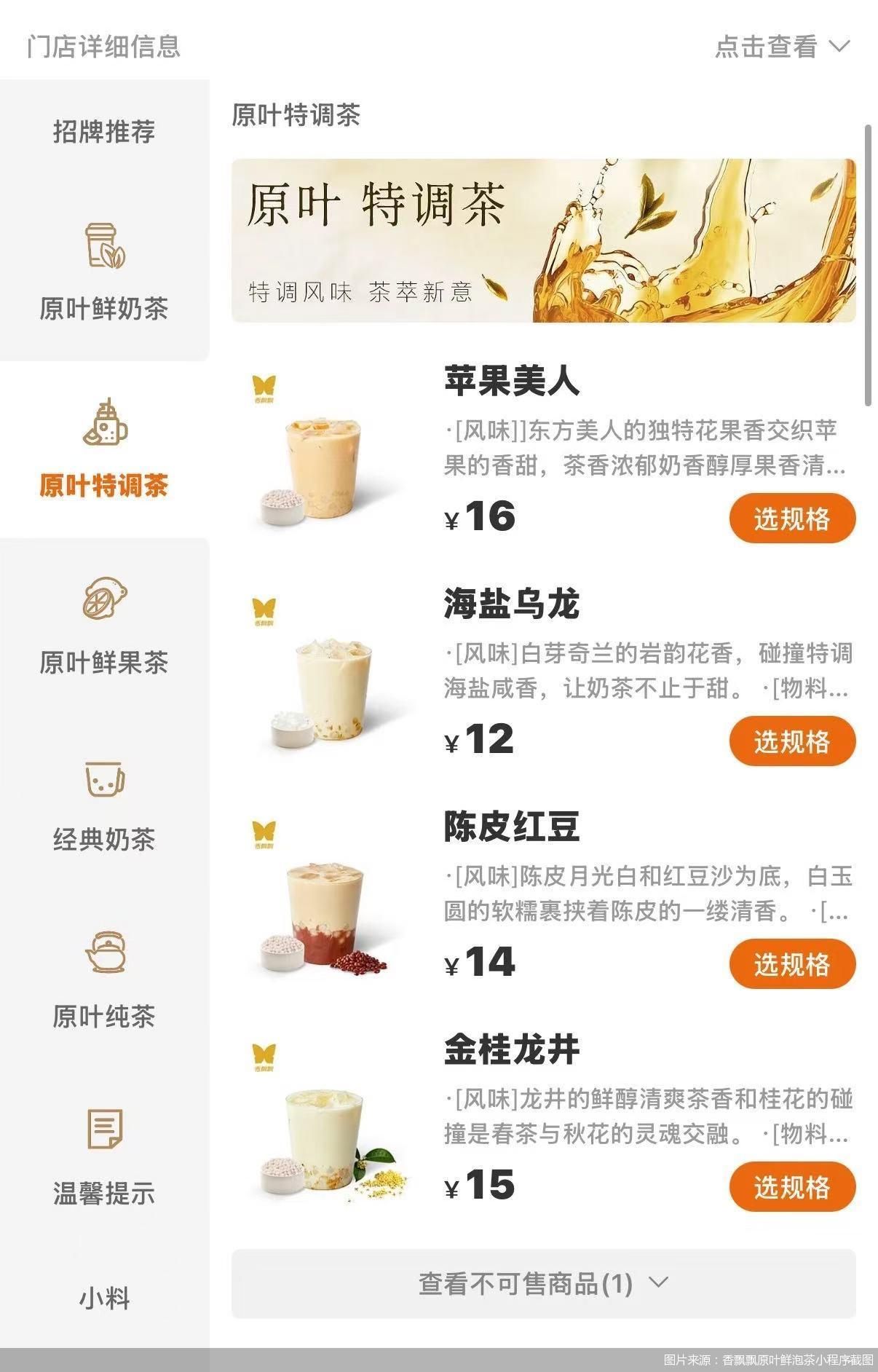The height and width of the screenshot is (1372, 878).
Task: Click 选规格 for 苹果美人
Action: click(x=793, y=519)
